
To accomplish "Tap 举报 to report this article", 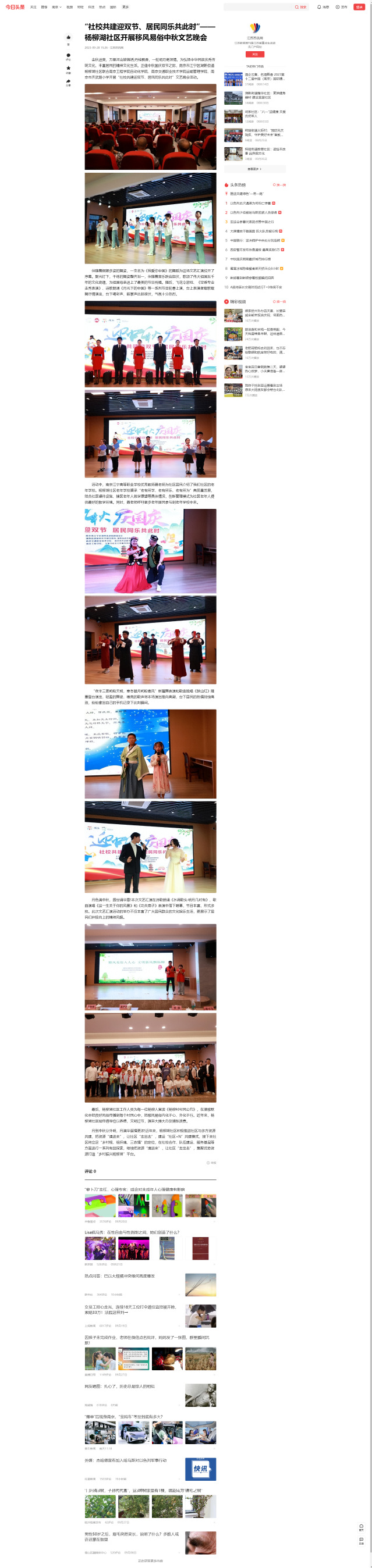I will pos(211,1163).
